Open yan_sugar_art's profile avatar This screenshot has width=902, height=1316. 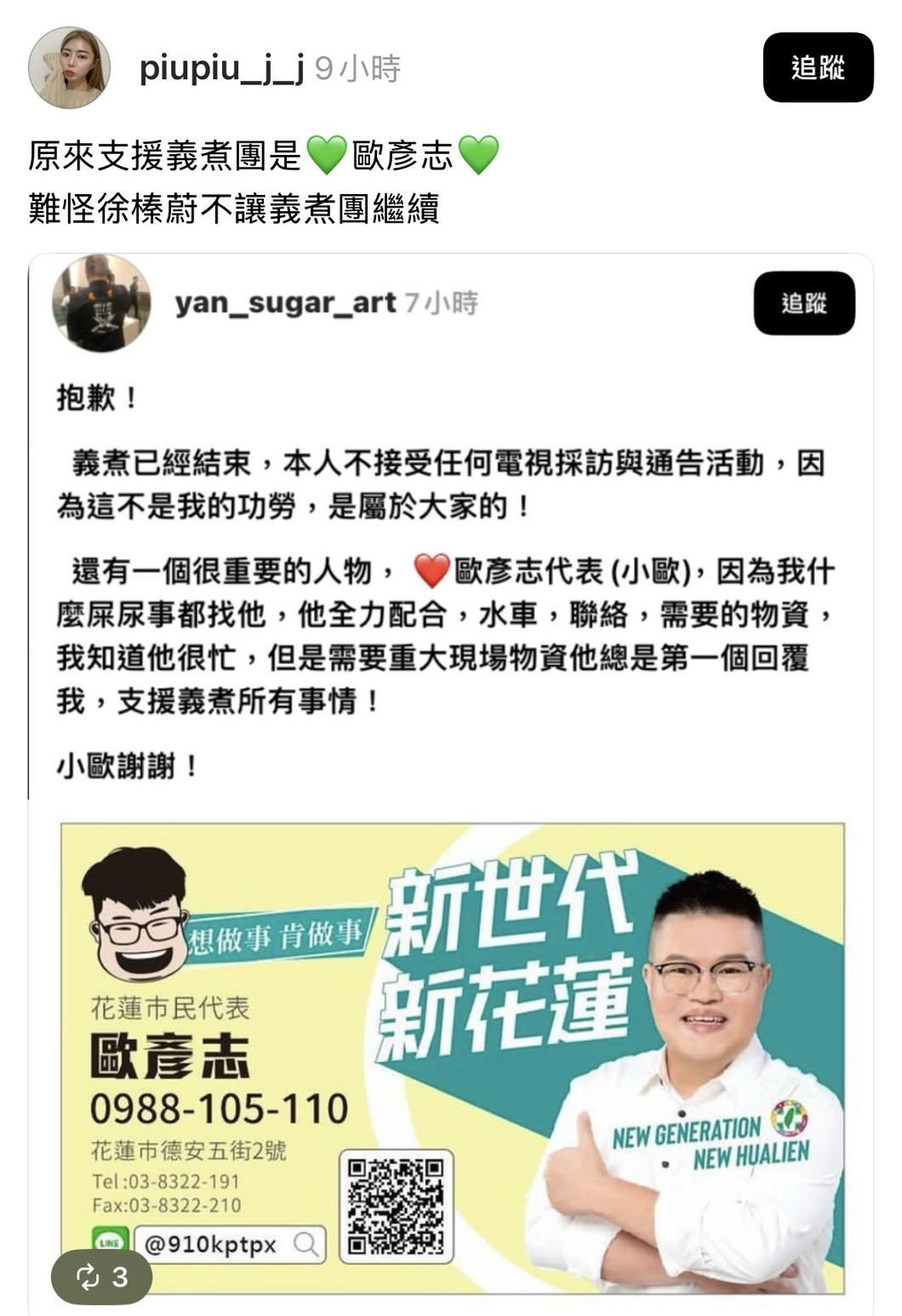pyautogui.click(x=101, y=303)
